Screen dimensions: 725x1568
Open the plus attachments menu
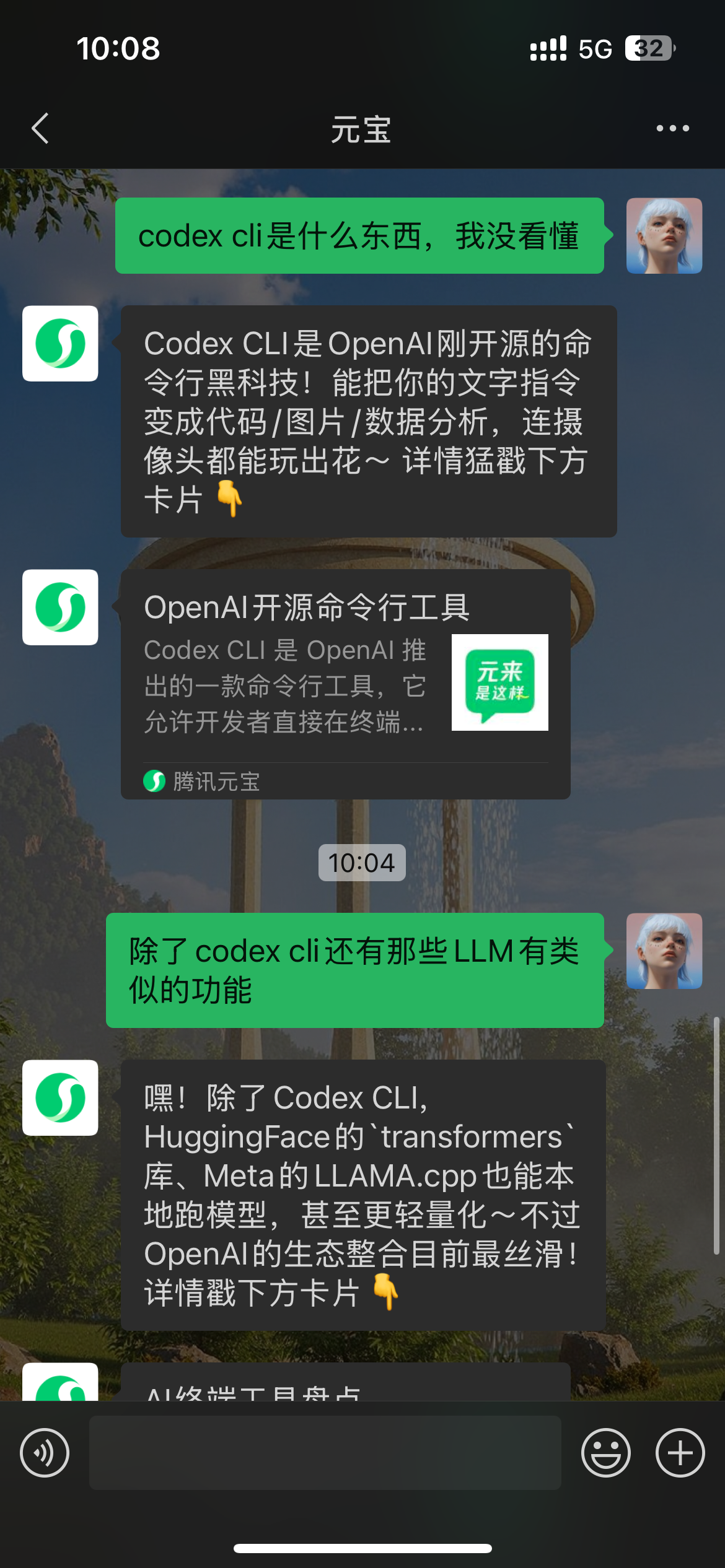point(680,1453)
